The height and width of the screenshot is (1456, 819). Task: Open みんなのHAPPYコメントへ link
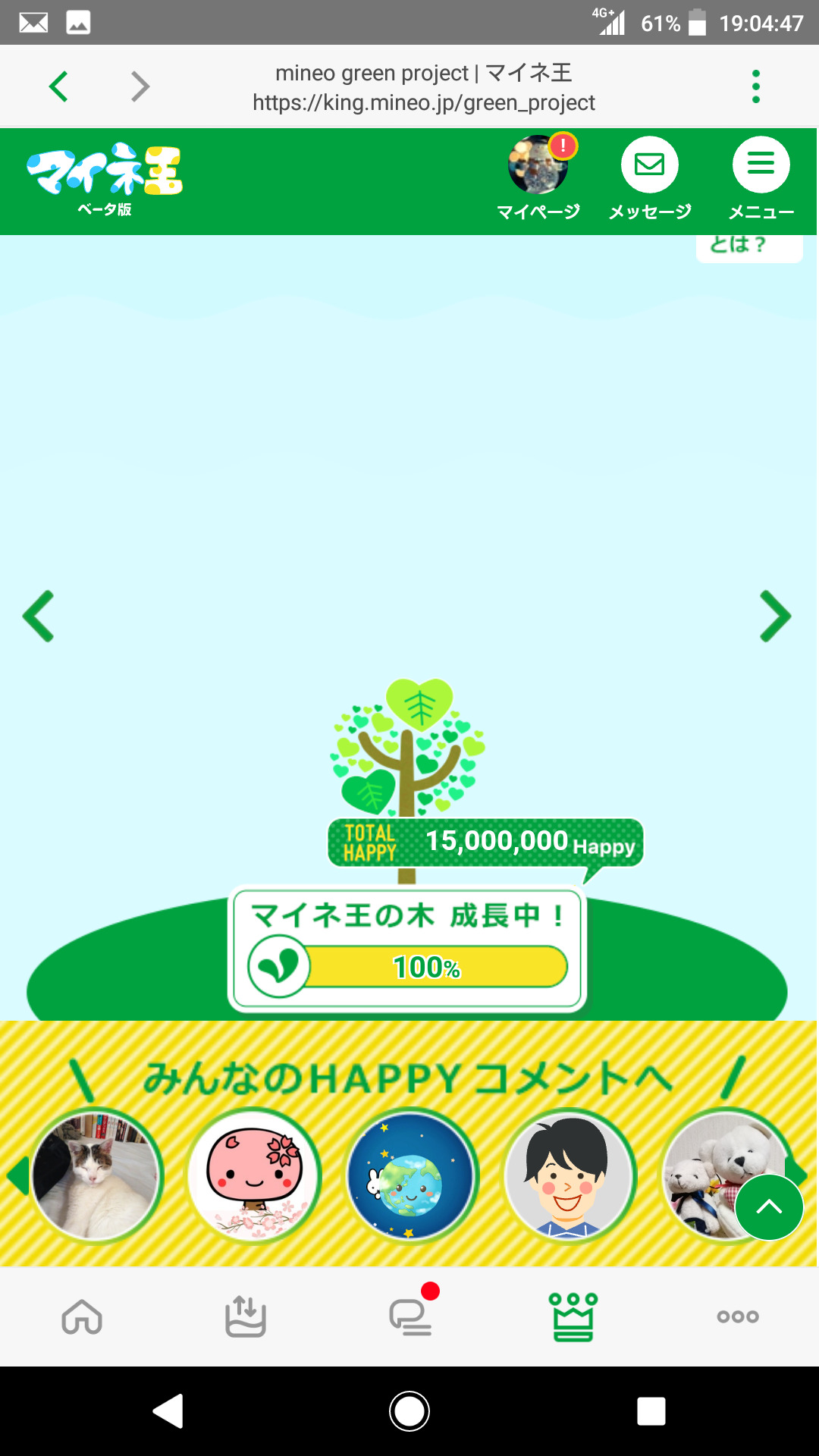408,1077
